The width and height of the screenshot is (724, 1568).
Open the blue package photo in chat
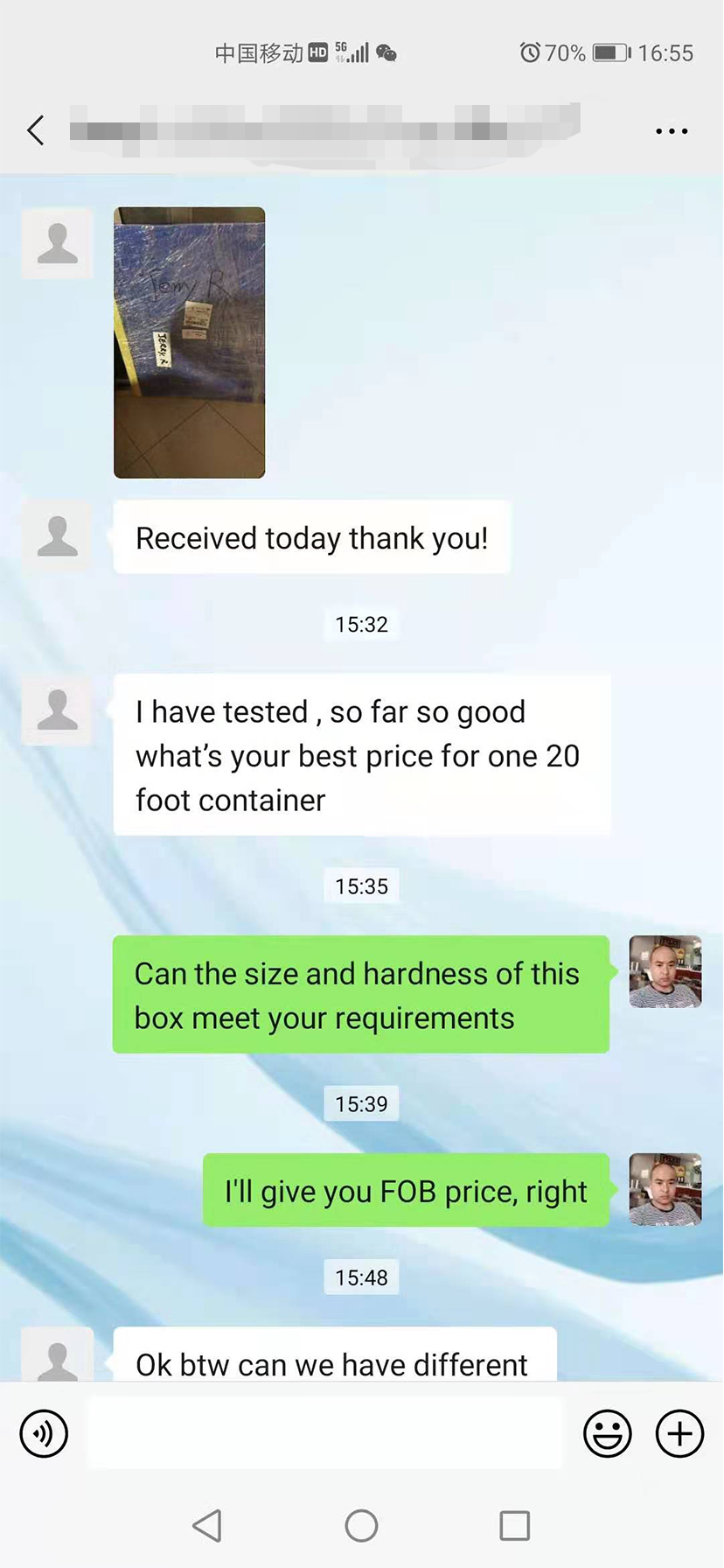tap(189, 342)
